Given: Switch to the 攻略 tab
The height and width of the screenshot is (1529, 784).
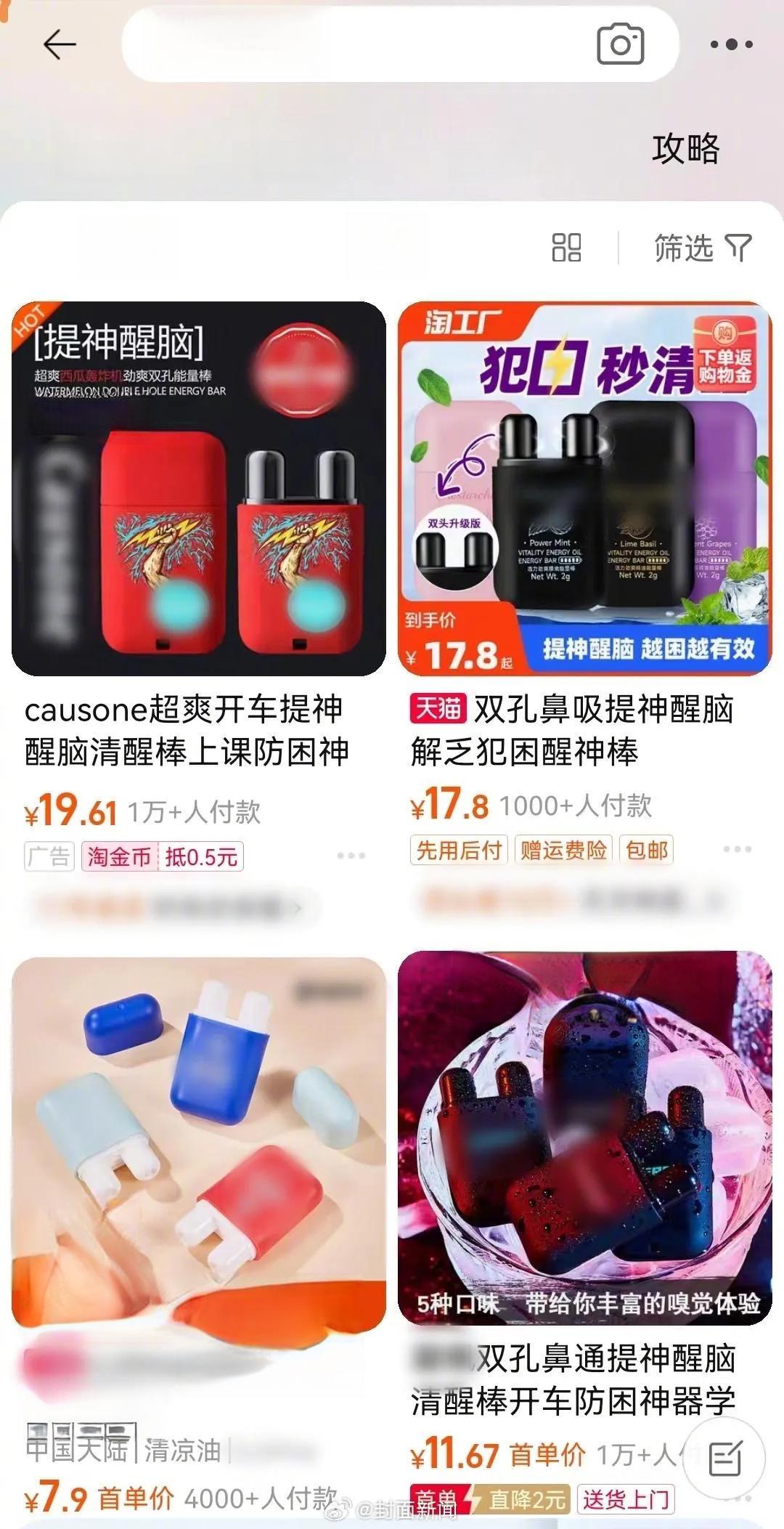Looking at the screenshot, I should pos(685,149).
